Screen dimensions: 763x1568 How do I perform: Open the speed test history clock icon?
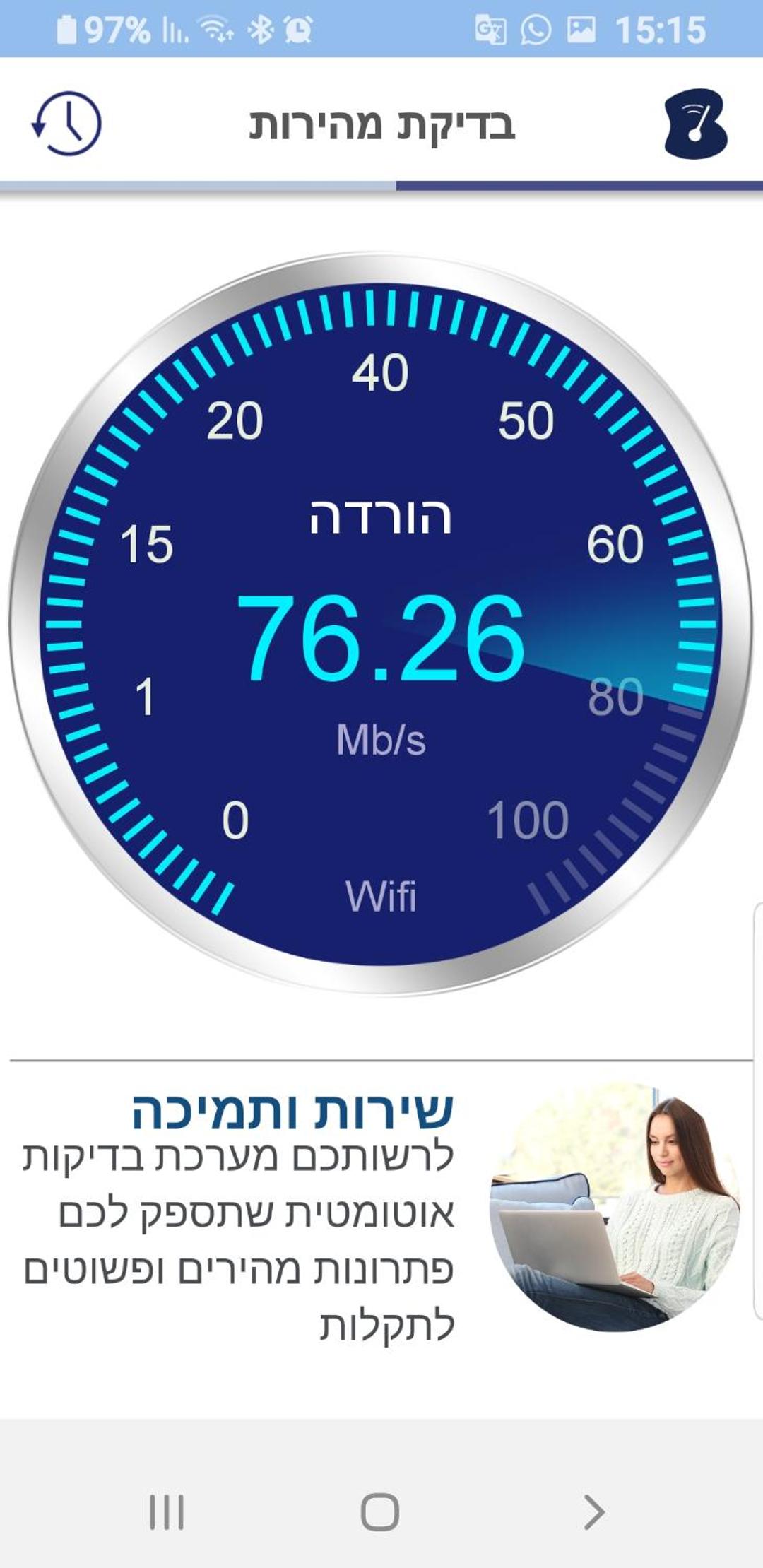coord(66,124)
